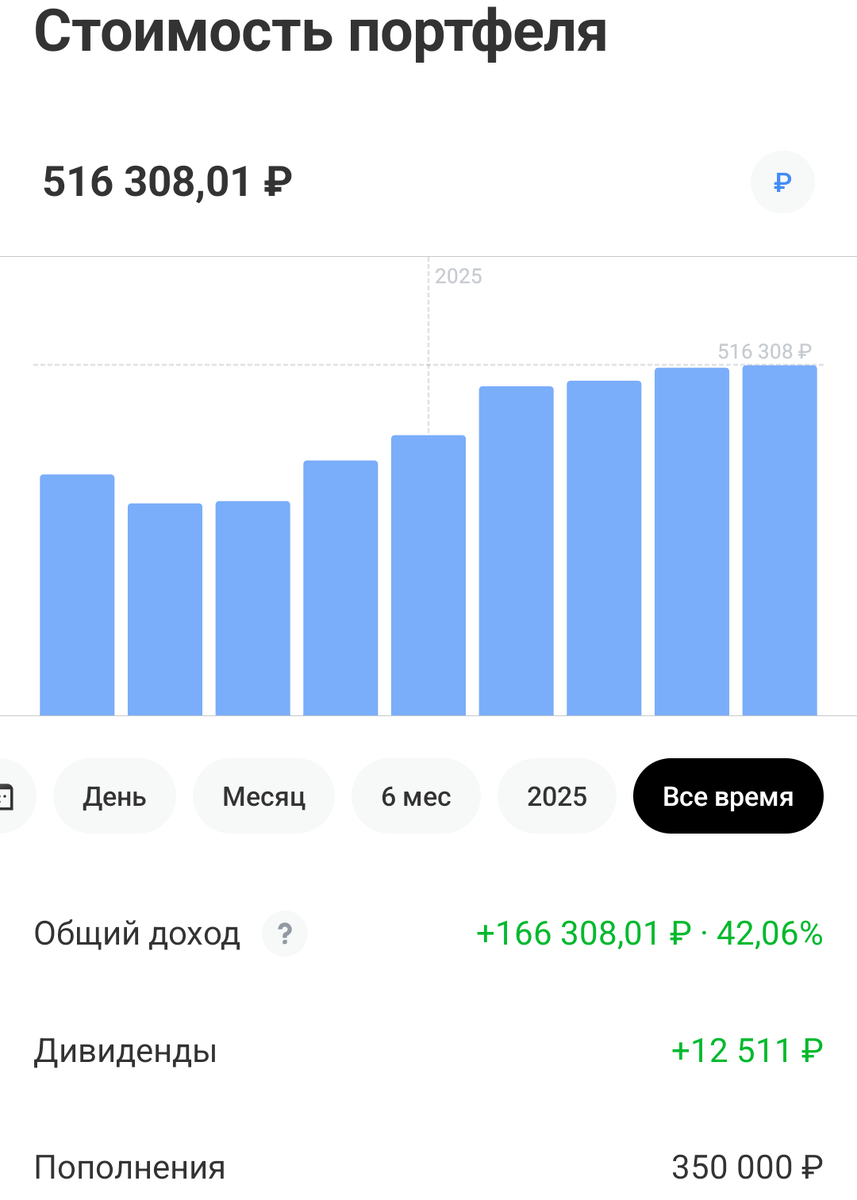857x1200 pixels.
Task: Open the Пополнения breakdown row
Action: click(129, 1167)
